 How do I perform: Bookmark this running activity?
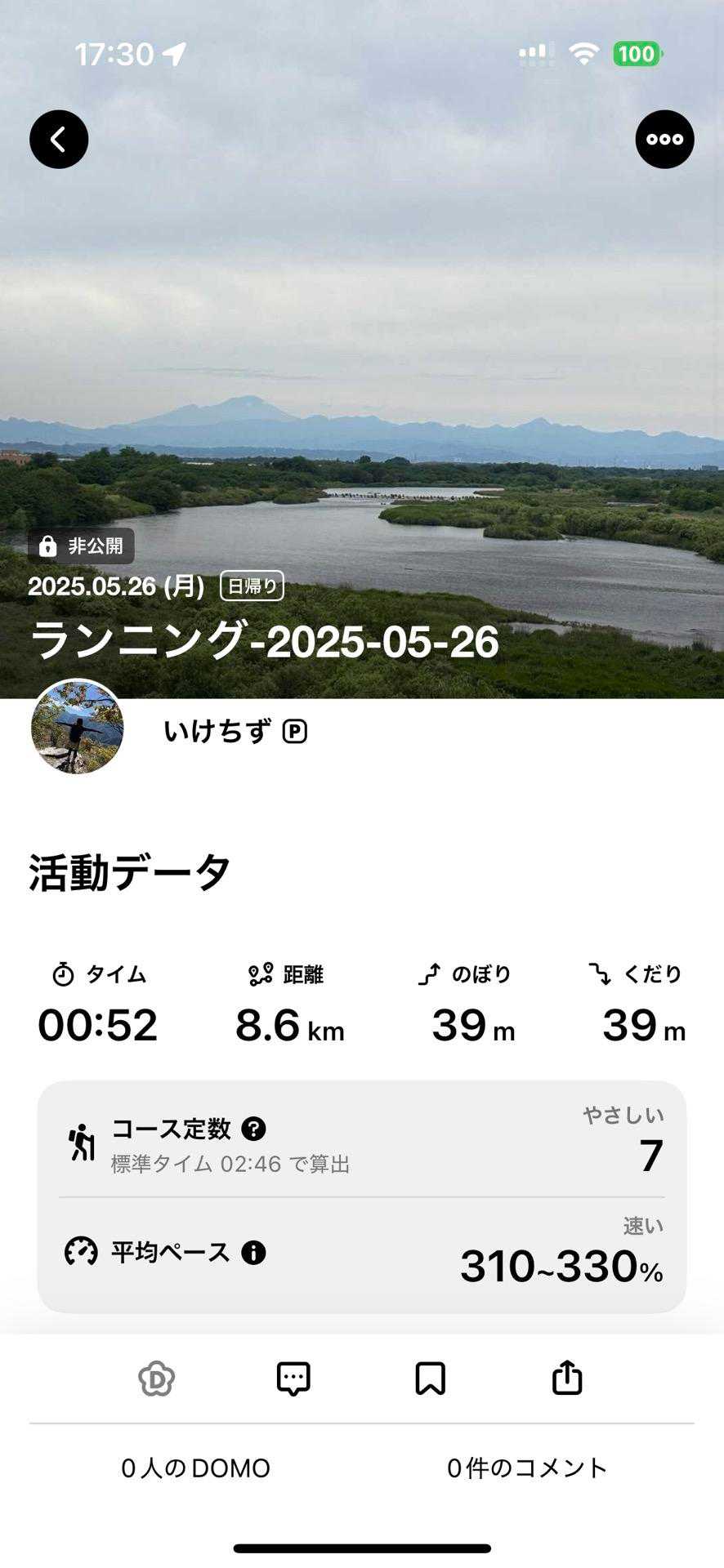click(430, 1379)
